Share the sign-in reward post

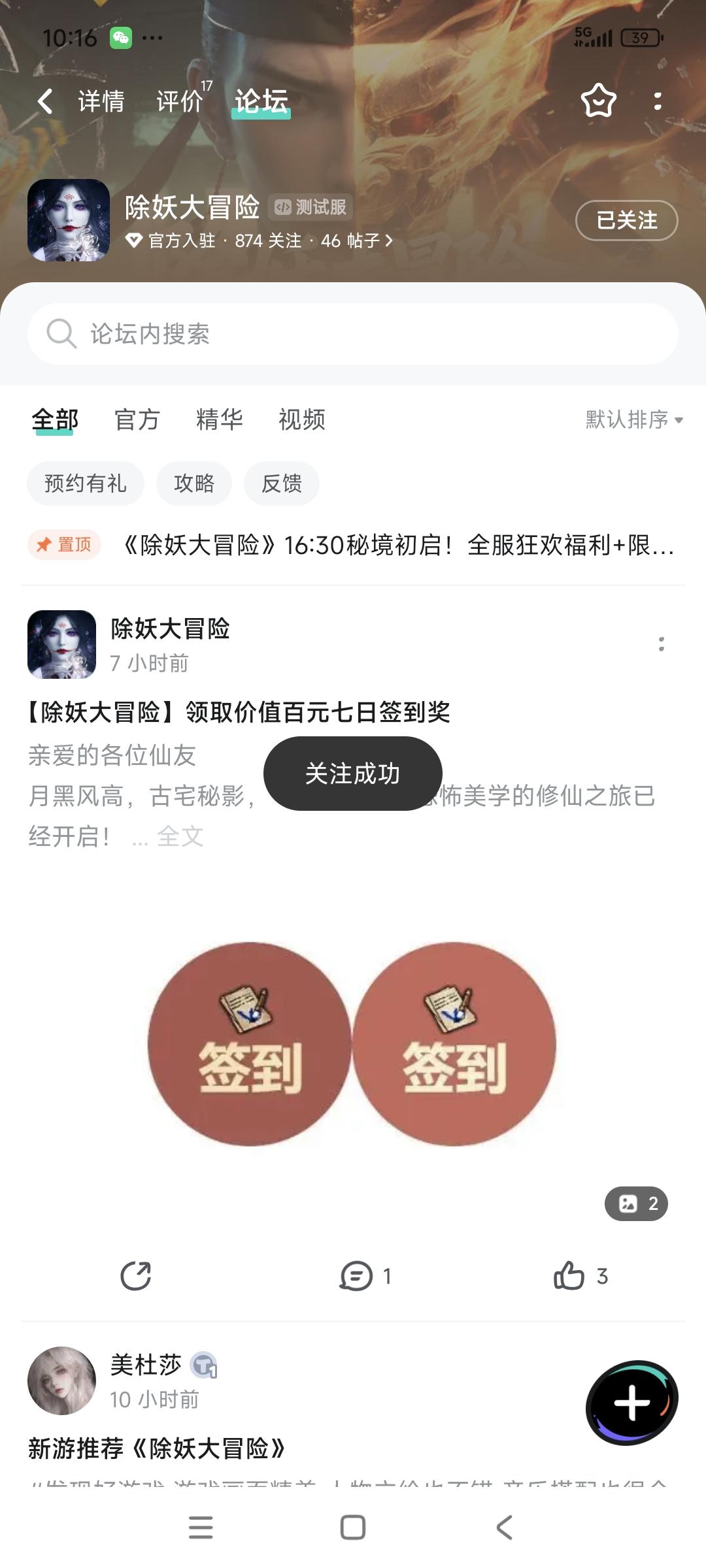pyautogui.click(x=135, y=1275)
